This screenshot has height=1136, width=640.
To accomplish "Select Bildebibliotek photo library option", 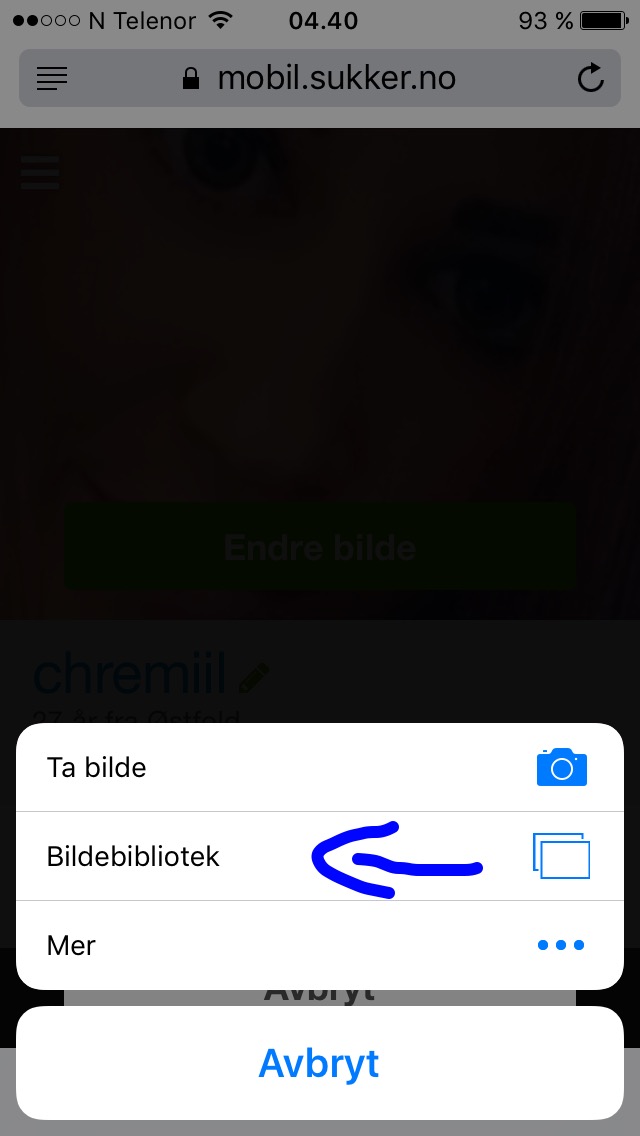I will (x=320, y=857).
